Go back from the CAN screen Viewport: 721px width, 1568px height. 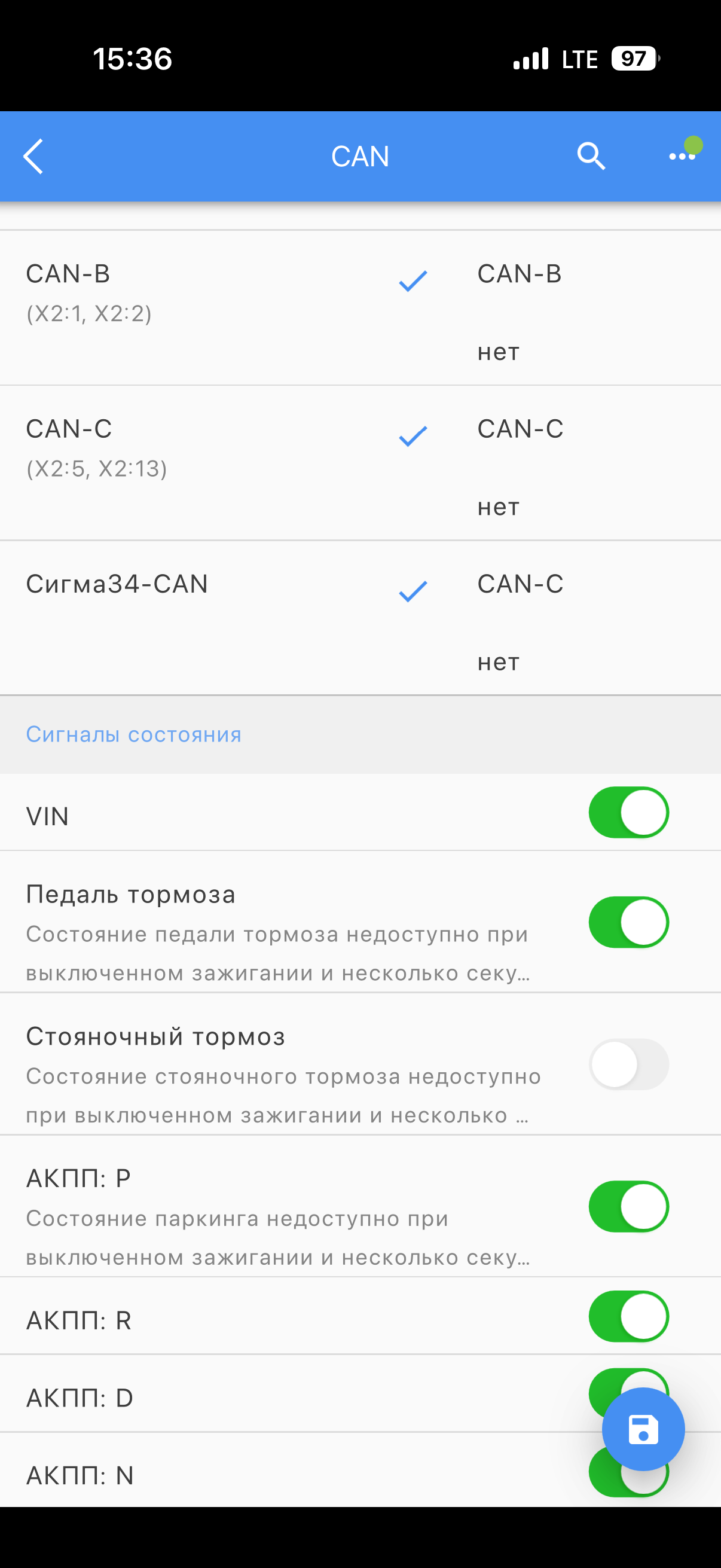pyautogui.click(x=34, y=157)
